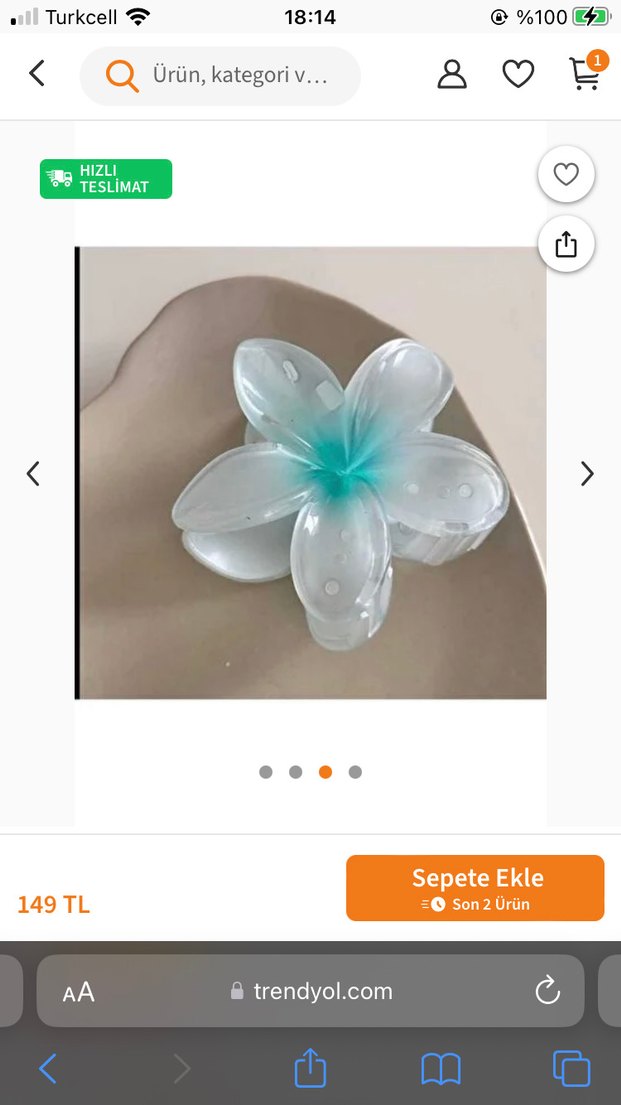Viewport: 621px width, 1105px height.
Task: View all open Safari tabs
Action: pyautogui.click(x=571, y=1069)
